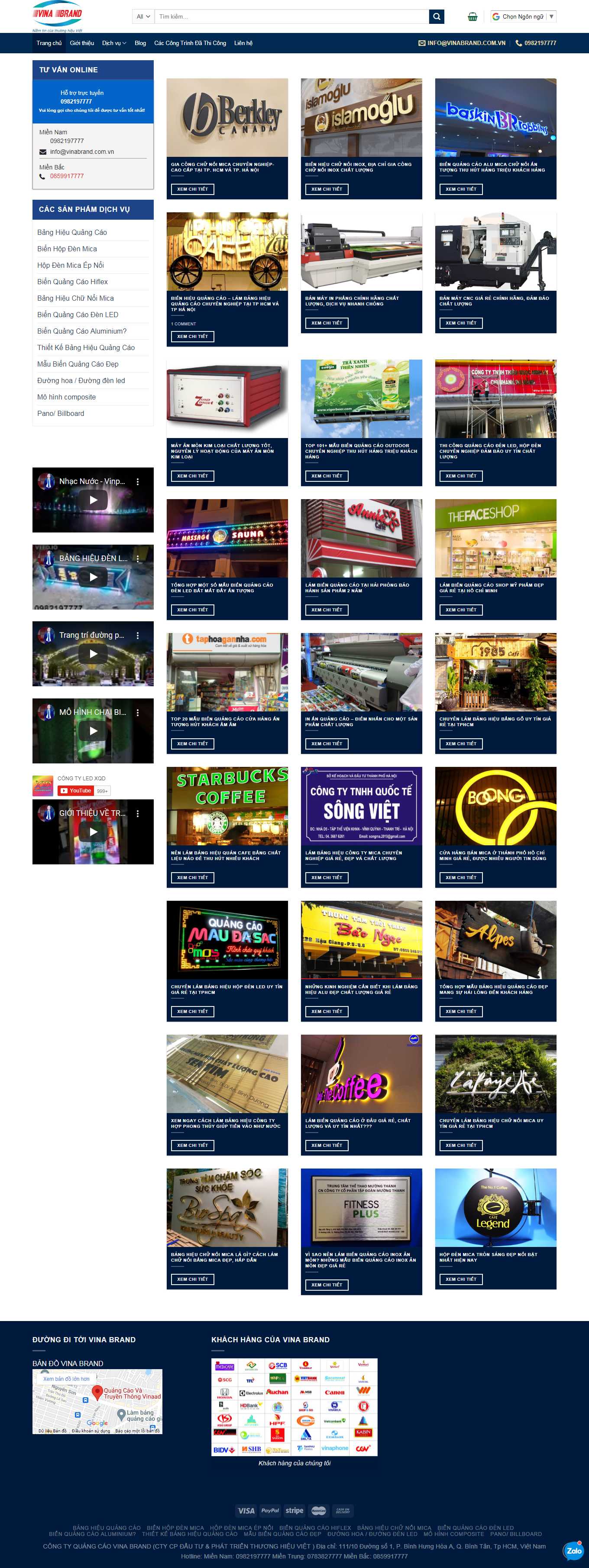
Task: Open the shopping cart icon
Action: coord(472,16)
